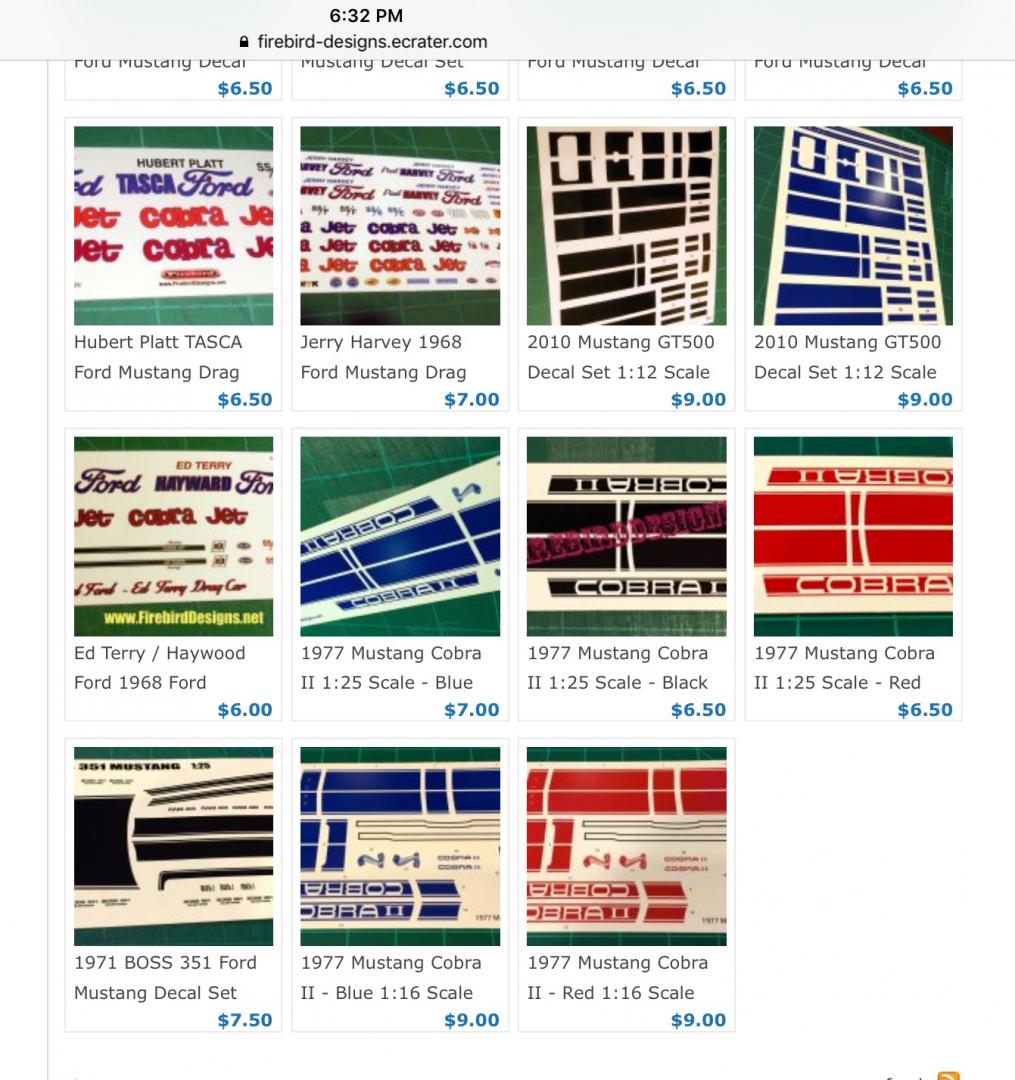Open Ed Terry / Haywood Ford 1968 product
Viewport: 1015px width, 1080px height.
(x=173, y=536)
